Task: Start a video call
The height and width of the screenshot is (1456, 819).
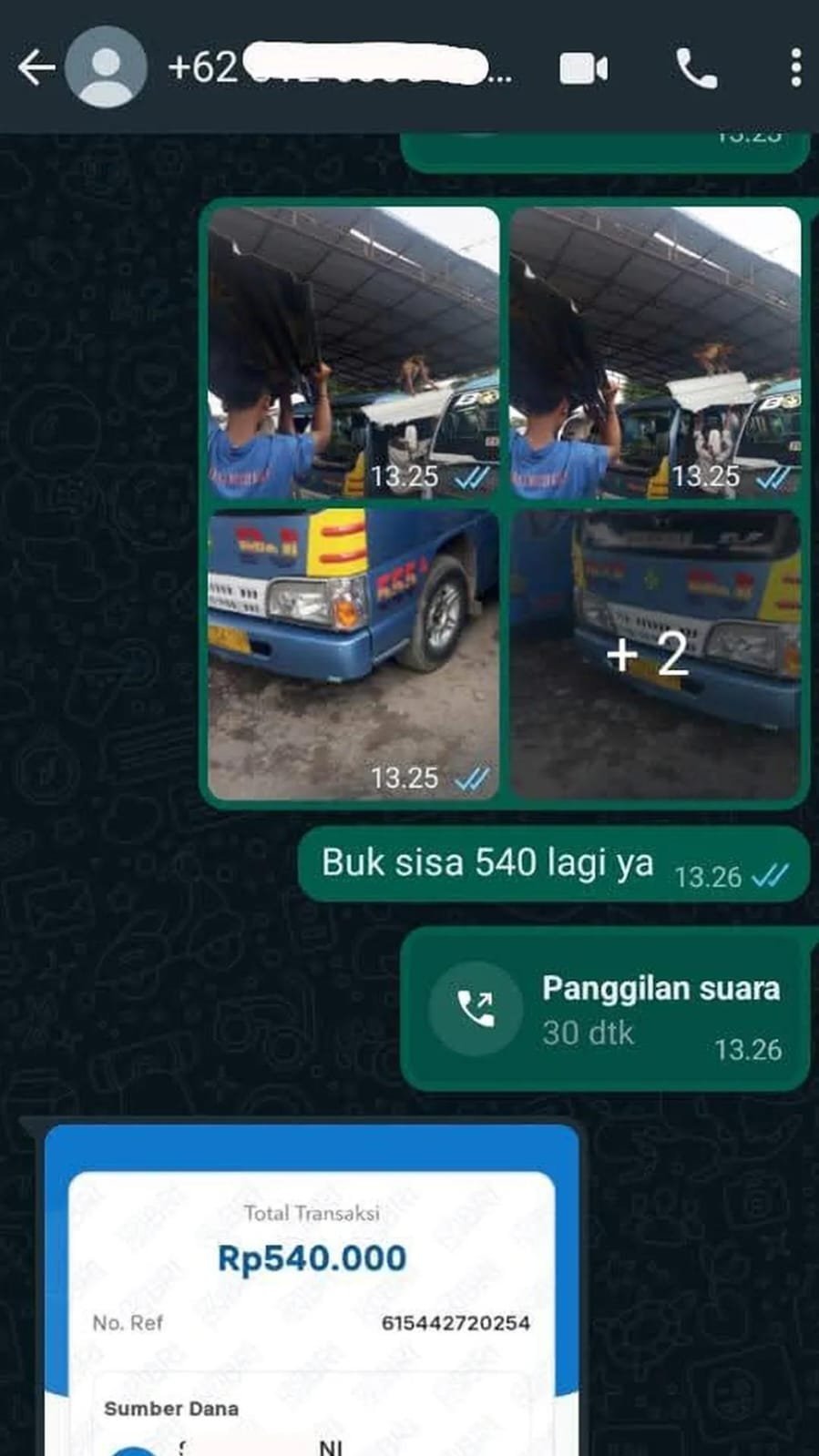Action: tap(583, 69)
